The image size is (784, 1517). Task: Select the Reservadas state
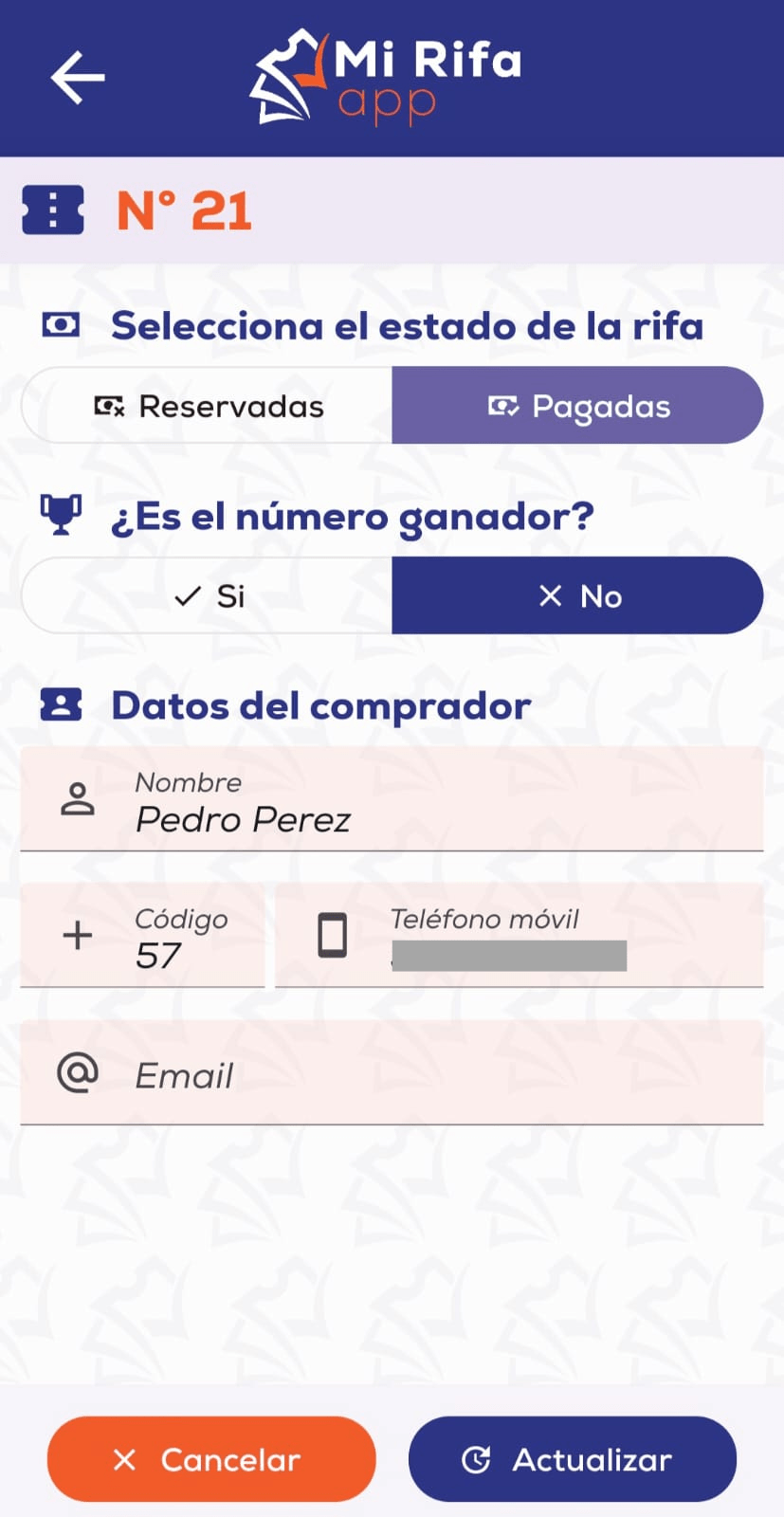(x=207, y=405)
